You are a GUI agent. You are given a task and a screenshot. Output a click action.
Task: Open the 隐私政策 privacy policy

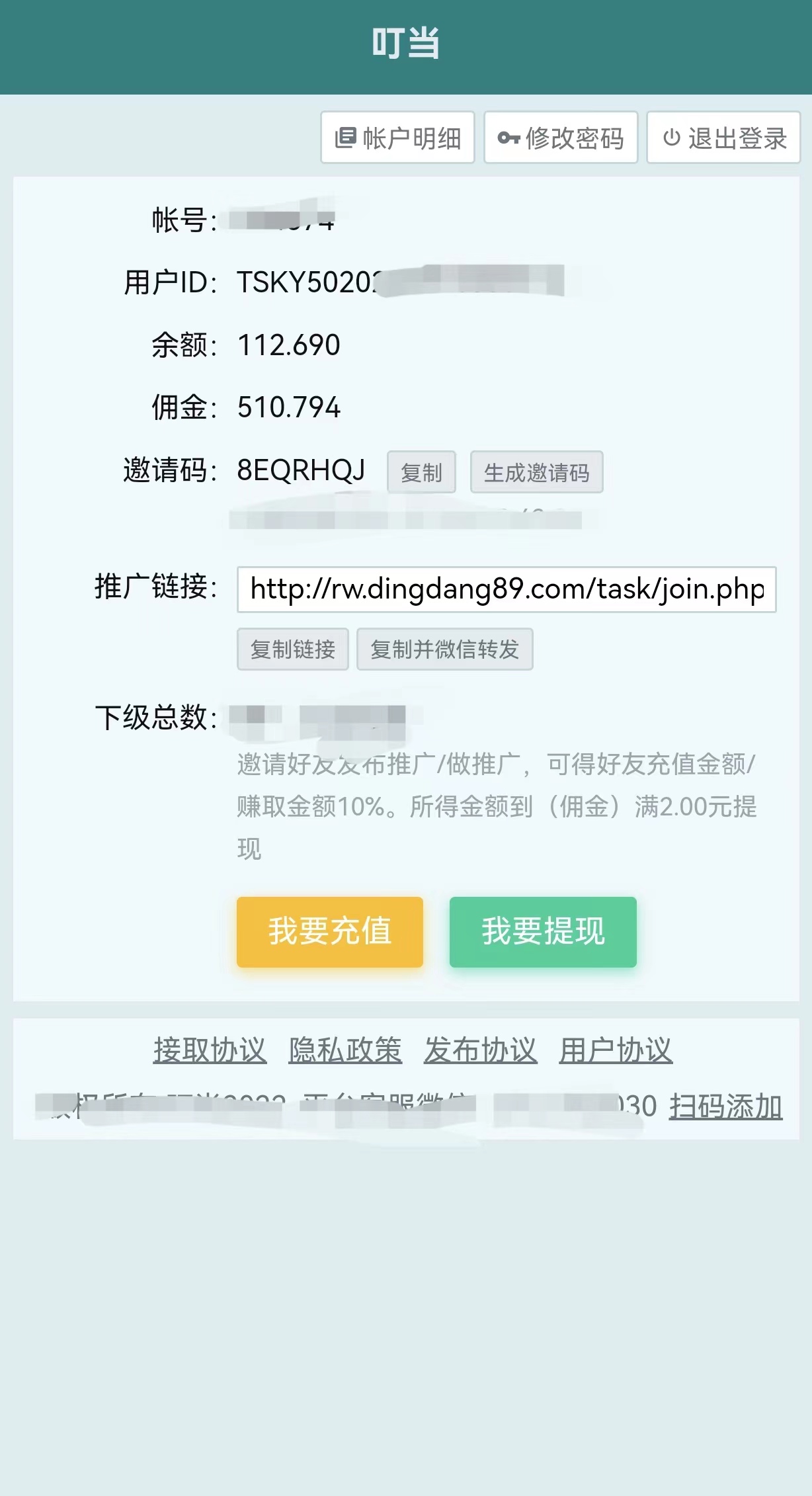(345, 1050)
